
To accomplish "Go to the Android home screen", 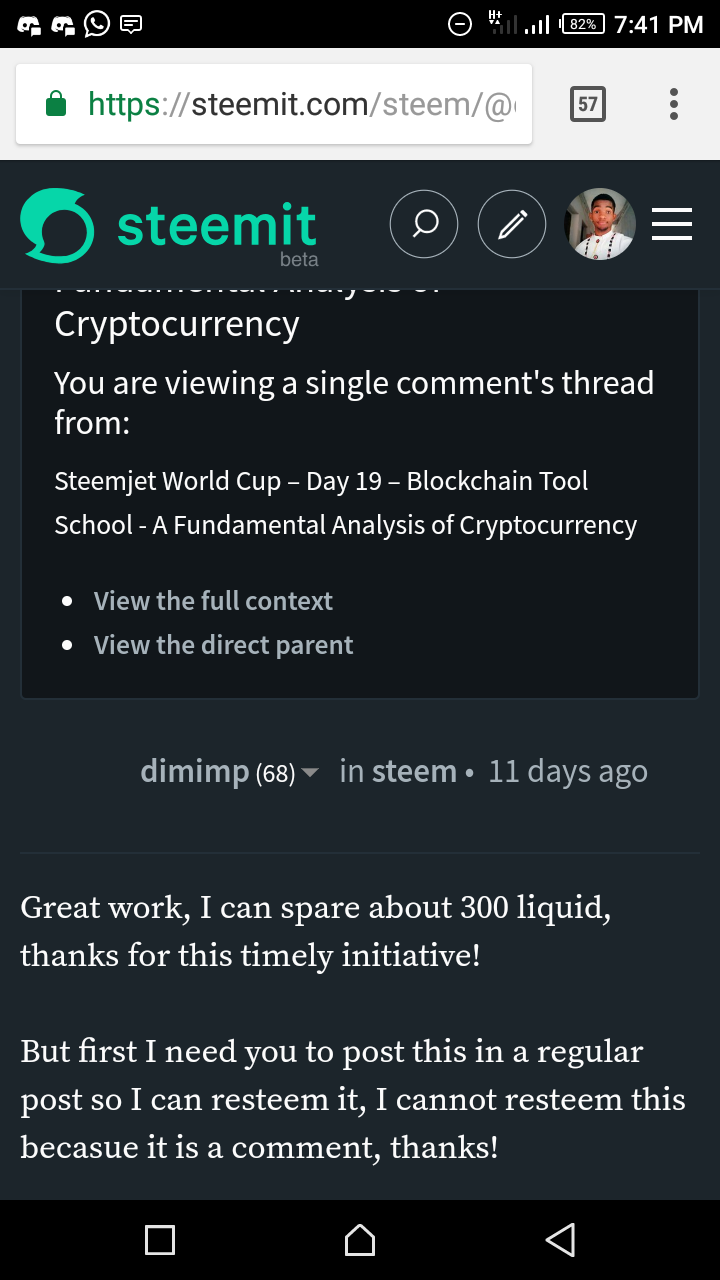I will pyautogui.click(x=360, y=1240).
